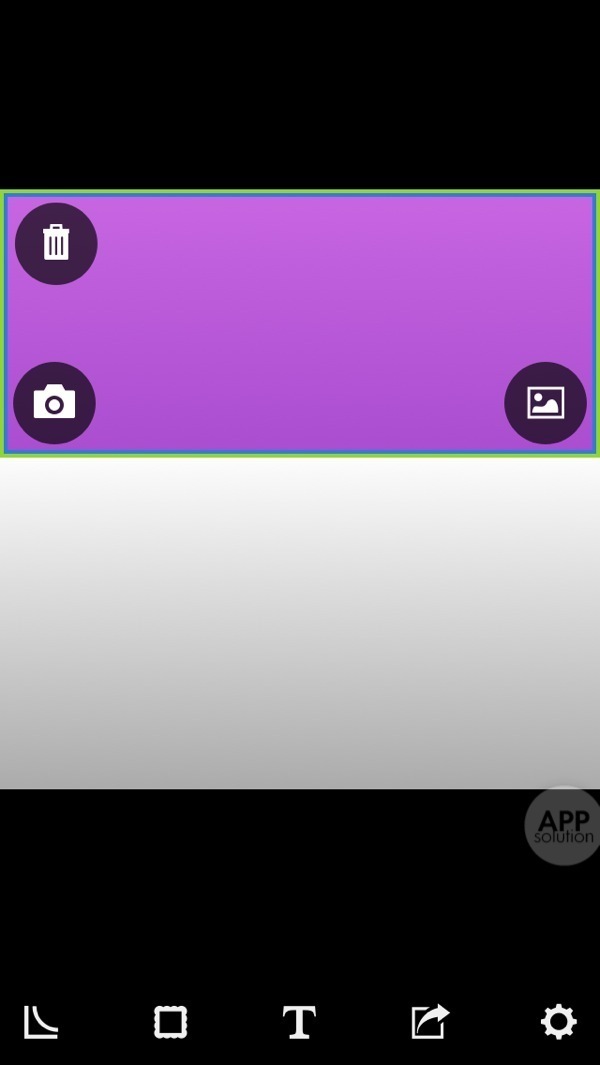The image size is (600, 1065).
Task: Delete the selected purple frame
Action: click(56, 243)
